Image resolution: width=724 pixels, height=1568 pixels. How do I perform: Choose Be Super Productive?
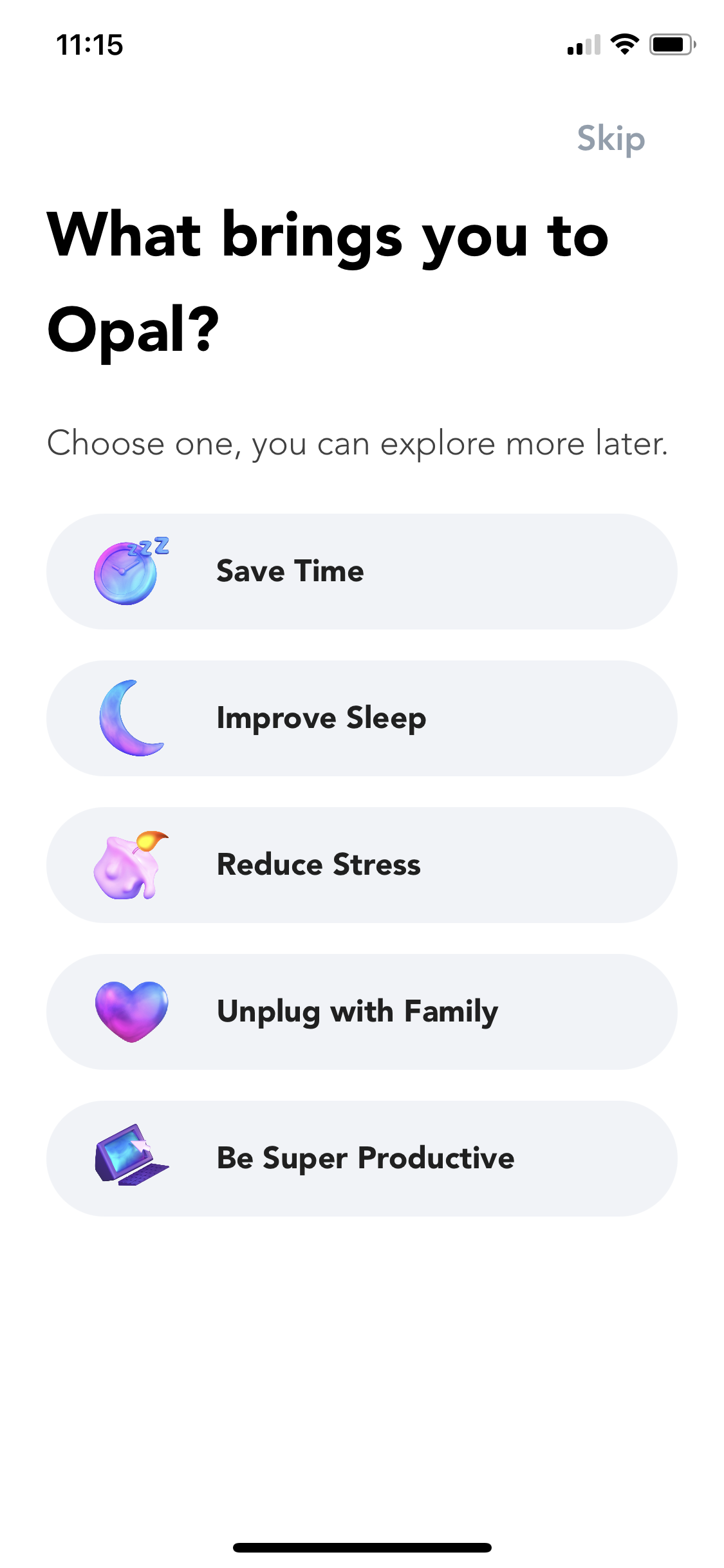362,1159
